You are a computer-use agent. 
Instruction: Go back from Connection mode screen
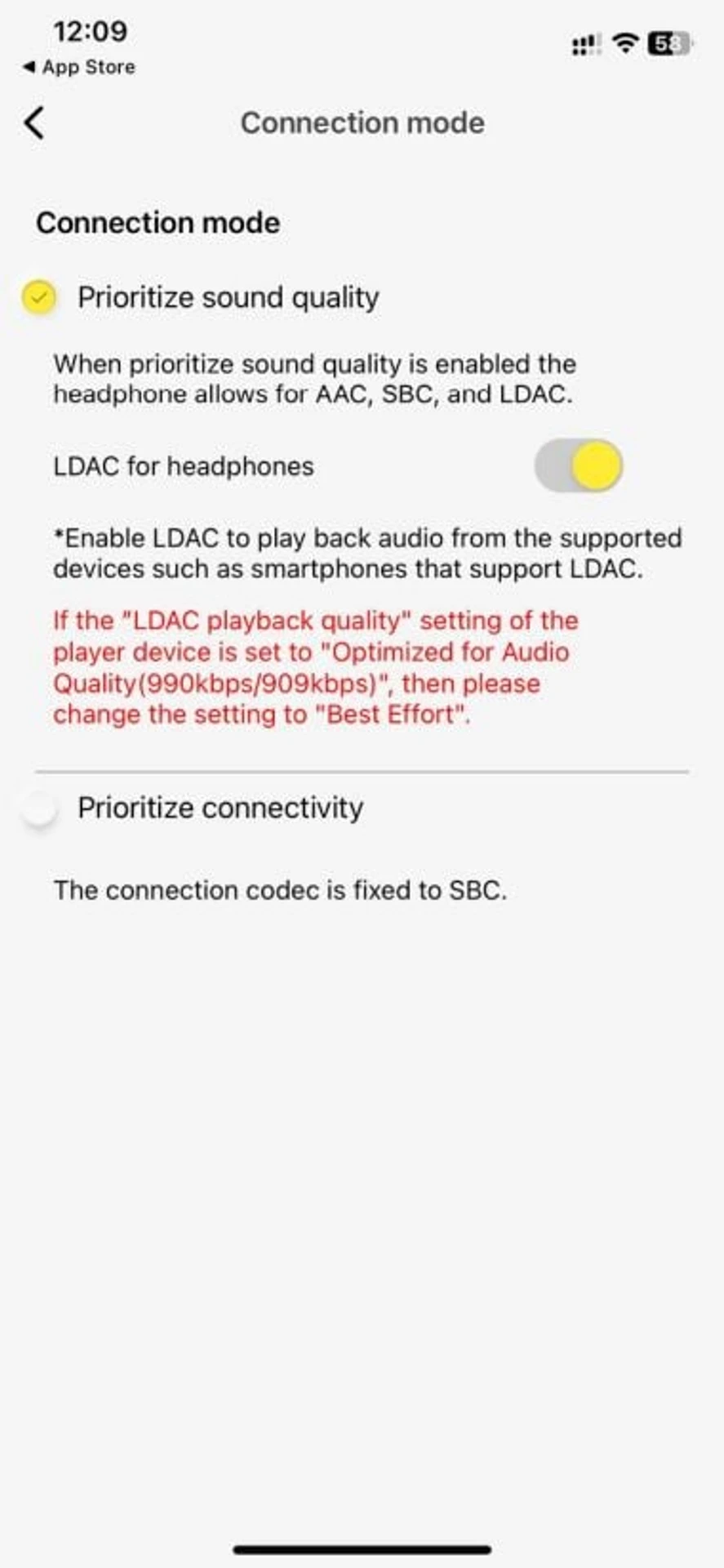34,123
